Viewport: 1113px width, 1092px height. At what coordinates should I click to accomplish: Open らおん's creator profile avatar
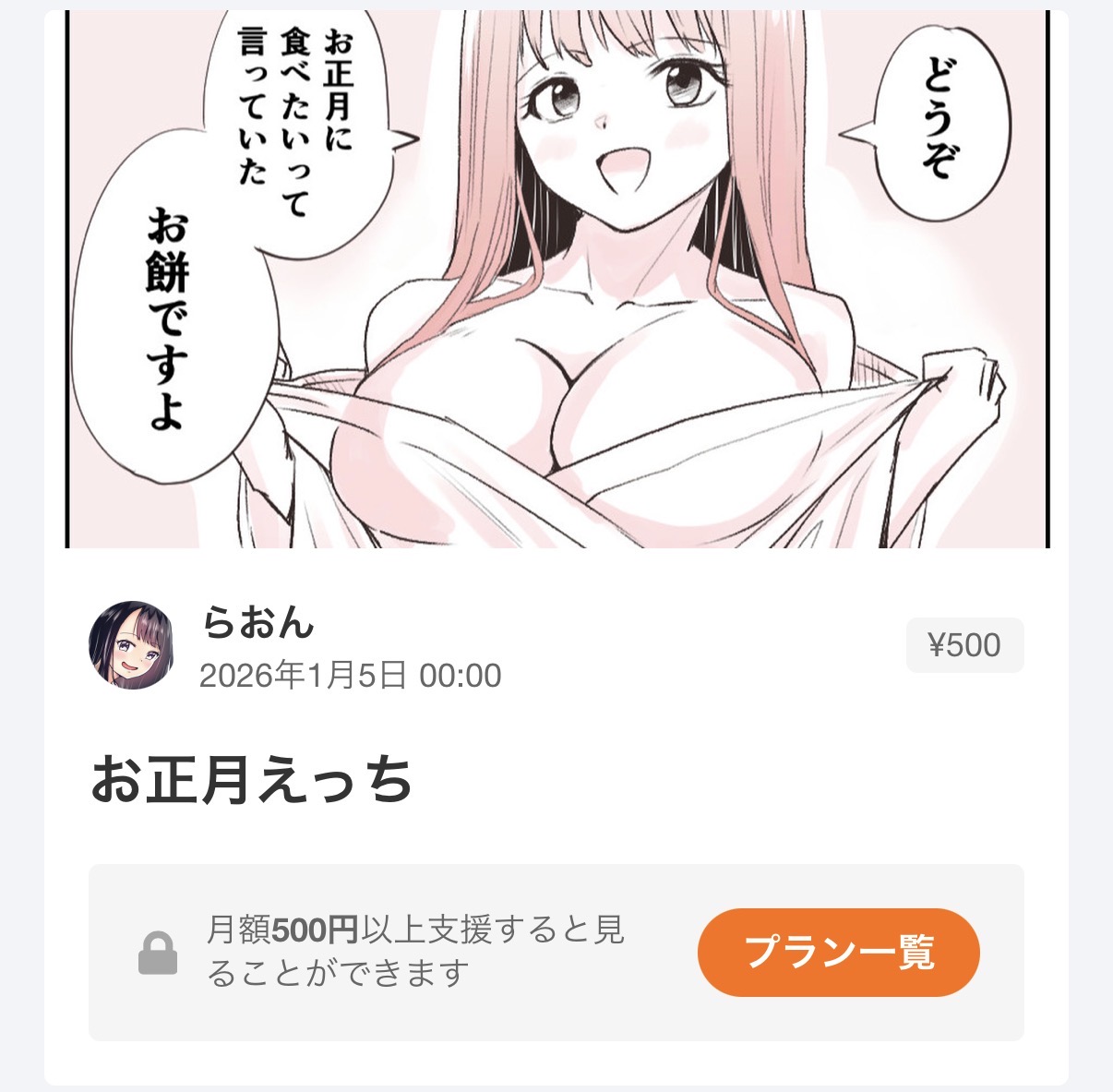[x=131, y=645]
